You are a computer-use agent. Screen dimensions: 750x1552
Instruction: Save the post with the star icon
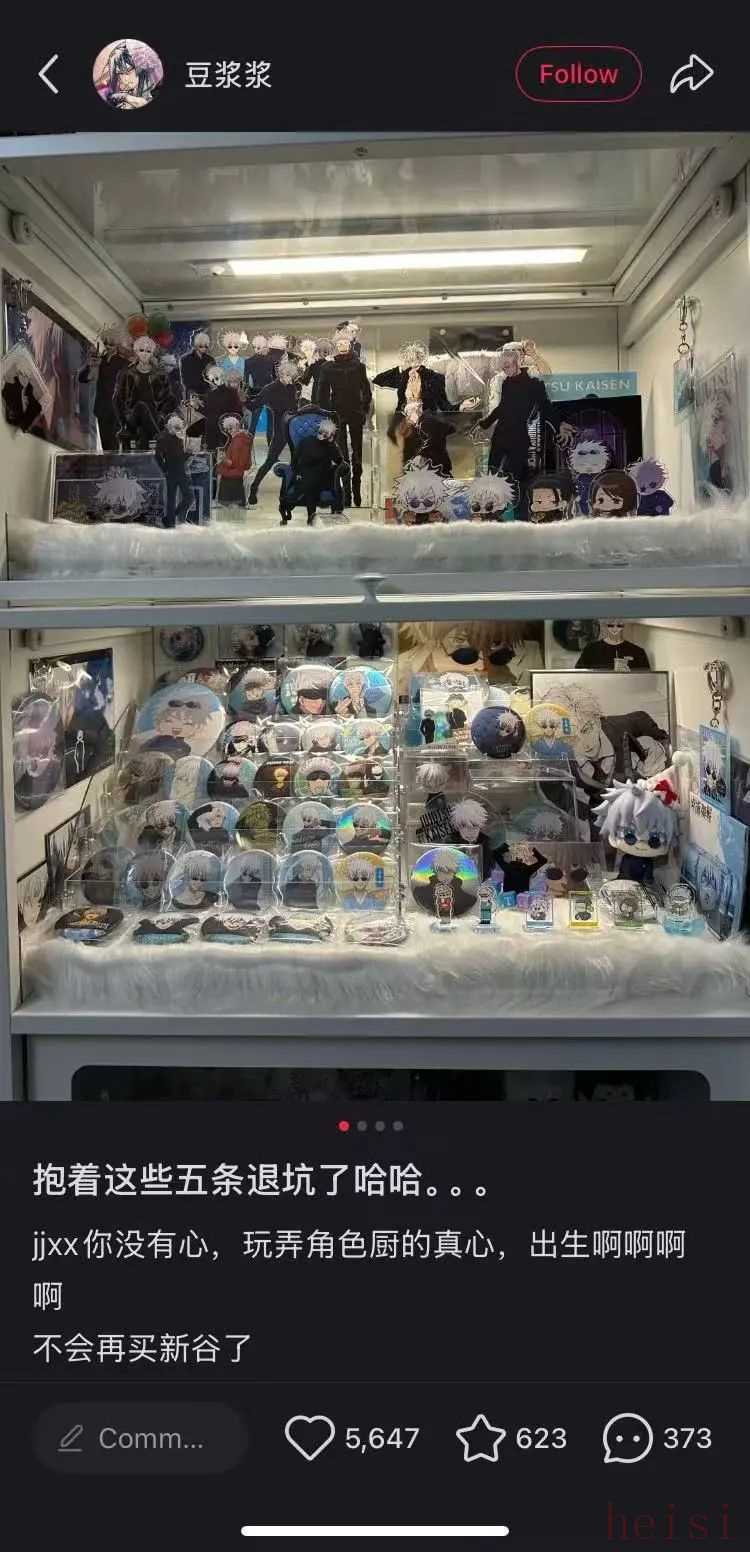click(x=481, y=1438)
